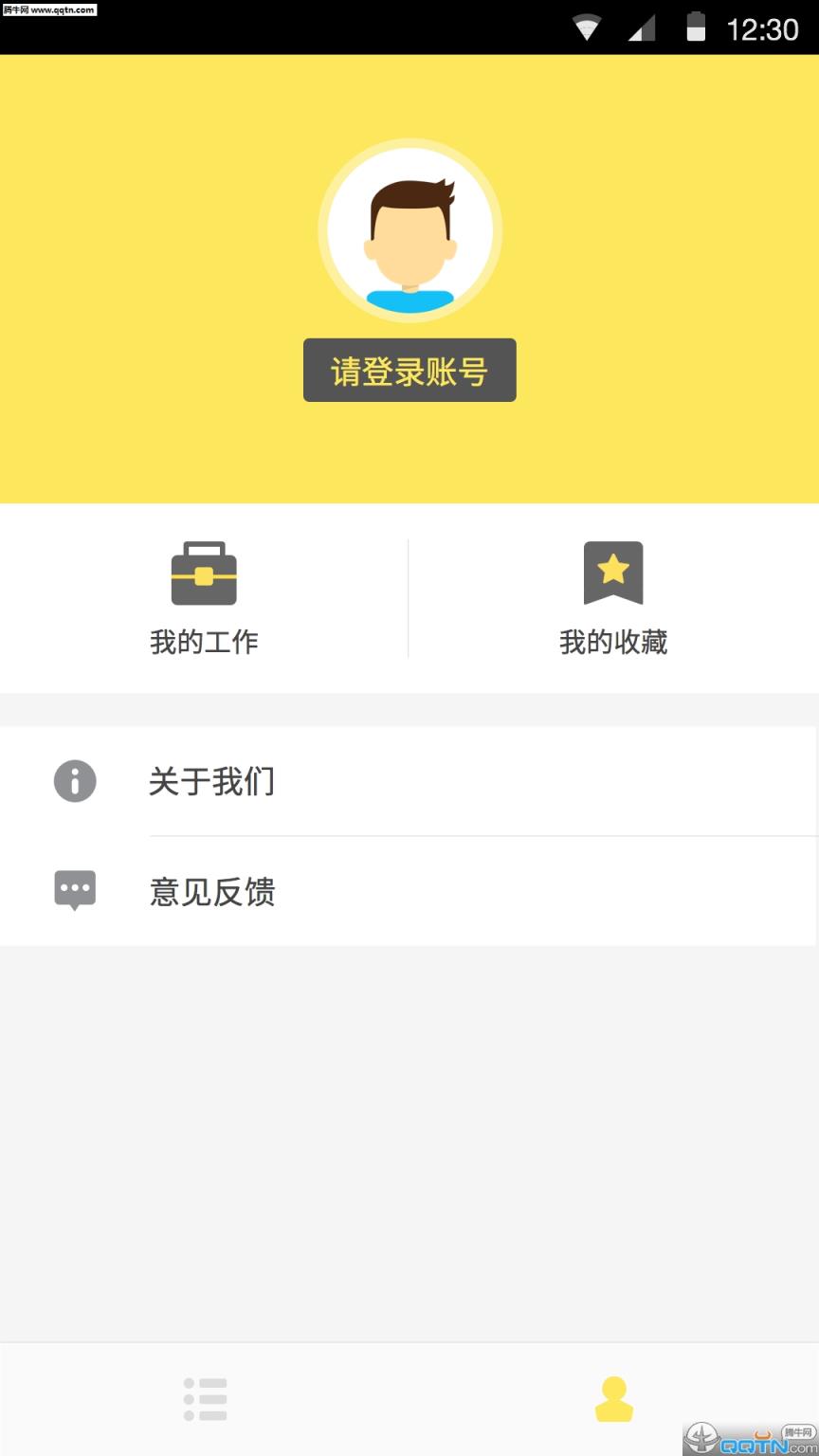
Task: Click the 关于我们 info icon
Action: [74, 781]
